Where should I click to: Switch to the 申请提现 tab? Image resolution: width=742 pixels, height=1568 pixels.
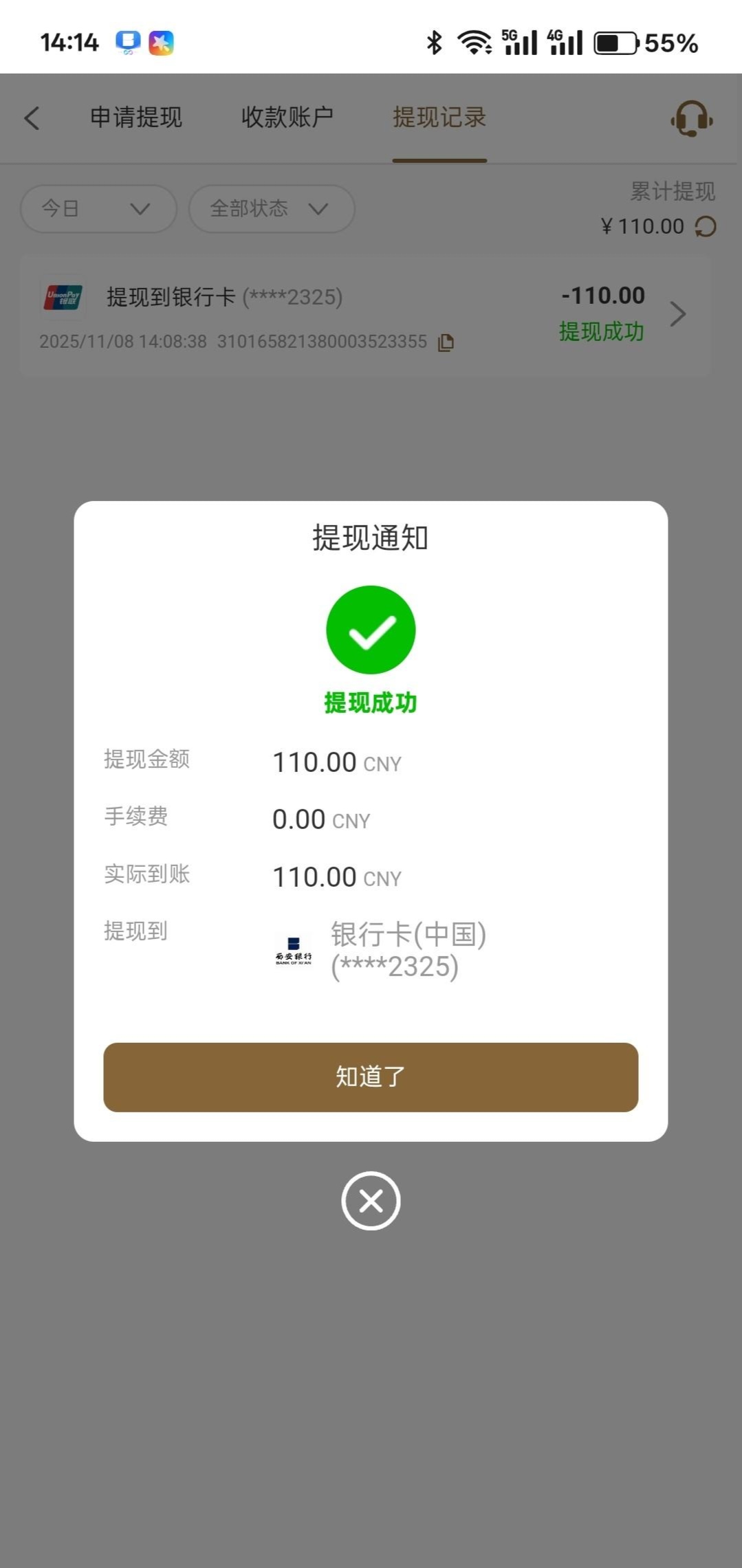click(x=136, y=118)
